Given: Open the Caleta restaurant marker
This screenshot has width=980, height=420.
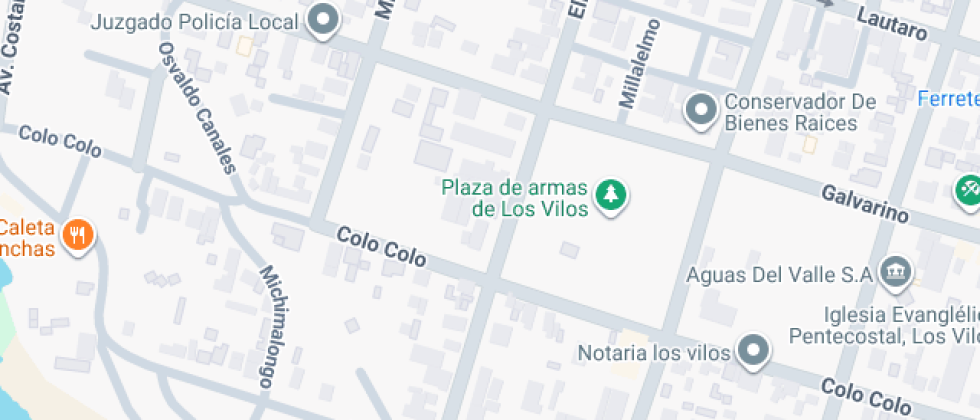Looking at the screenshot, I should (78, 236).
